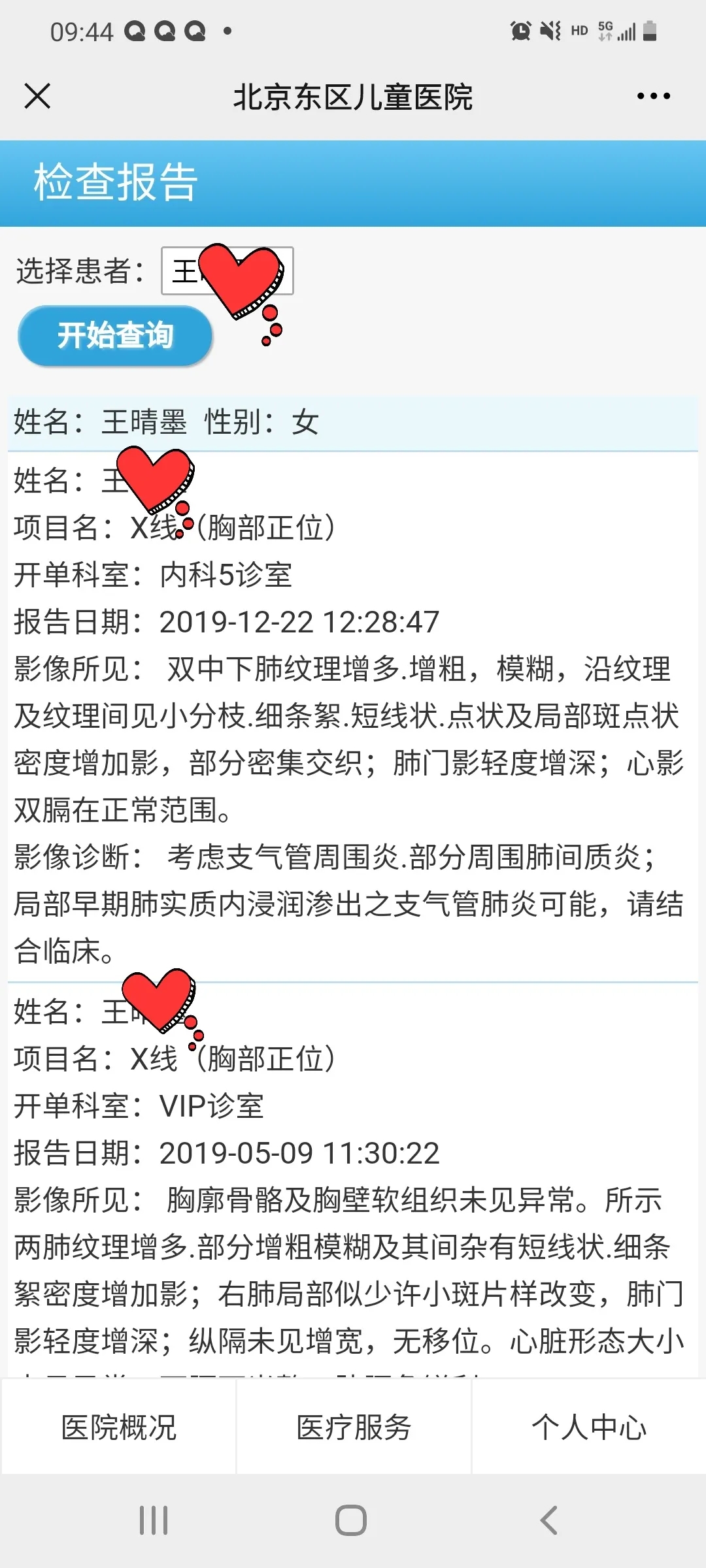706x1568 pixels.
Task: Close the hospital web page
Action: (37, 96)
